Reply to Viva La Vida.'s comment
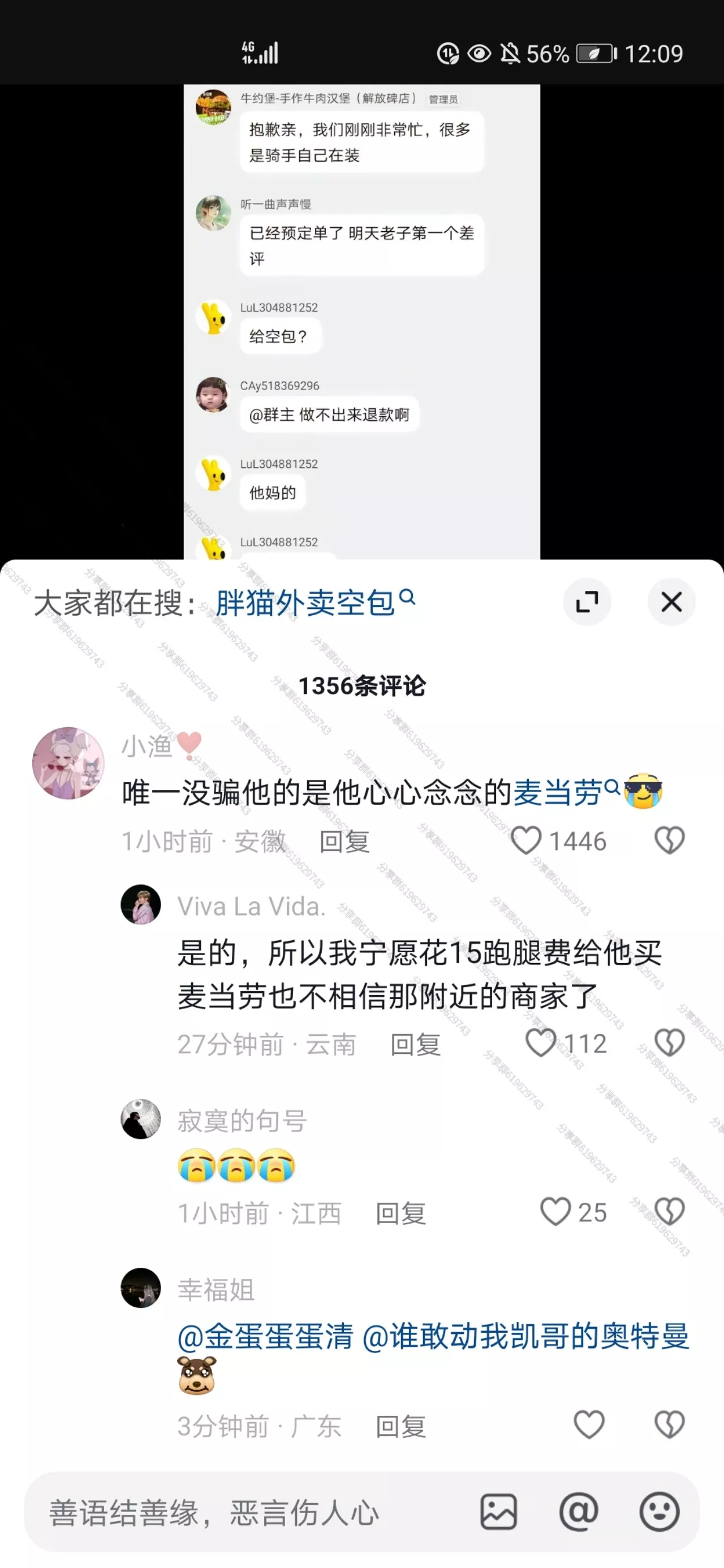This screenshot has height=1568, width=724. tap(415, 1044)
